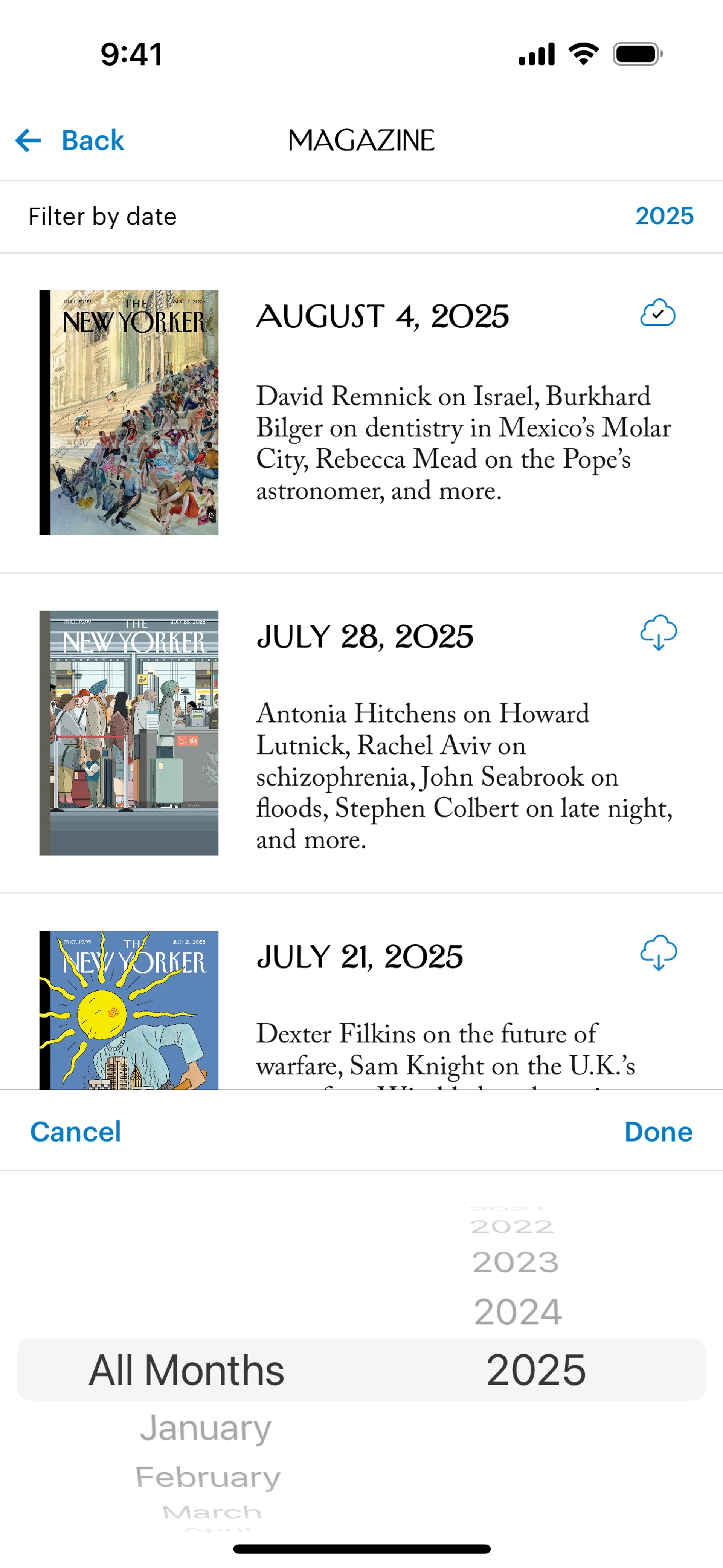This screenshot has height=1568, width=723.
Task: Cancel the date picker
Action: pos(75,1132)
